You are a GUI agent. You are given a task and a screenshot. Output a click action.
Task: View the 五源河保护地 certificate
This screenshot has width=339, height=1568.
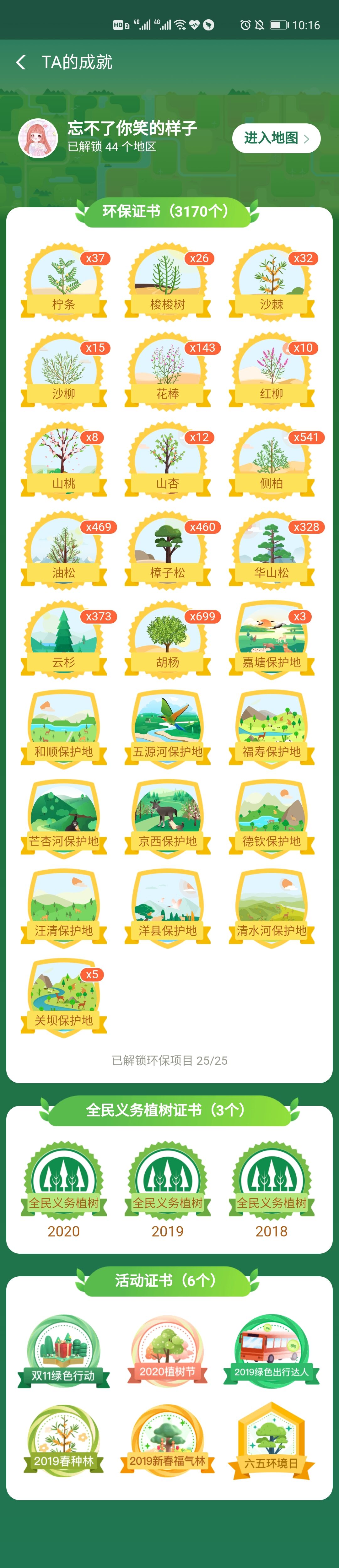[167, 729]
